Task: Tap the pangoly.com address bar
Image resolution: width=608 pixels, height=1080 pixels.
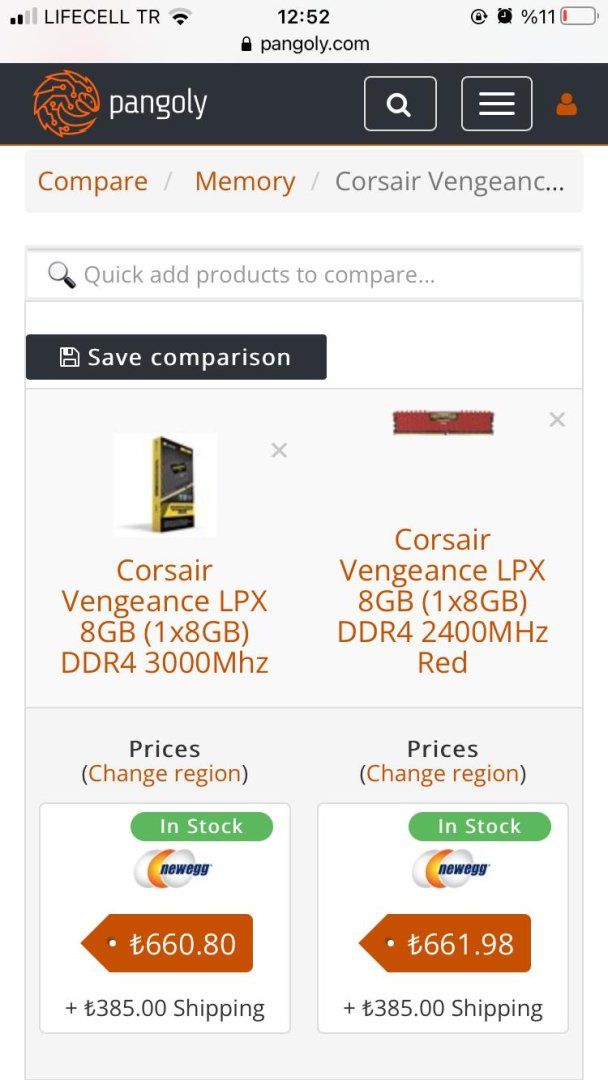Action: click(304, 44)
